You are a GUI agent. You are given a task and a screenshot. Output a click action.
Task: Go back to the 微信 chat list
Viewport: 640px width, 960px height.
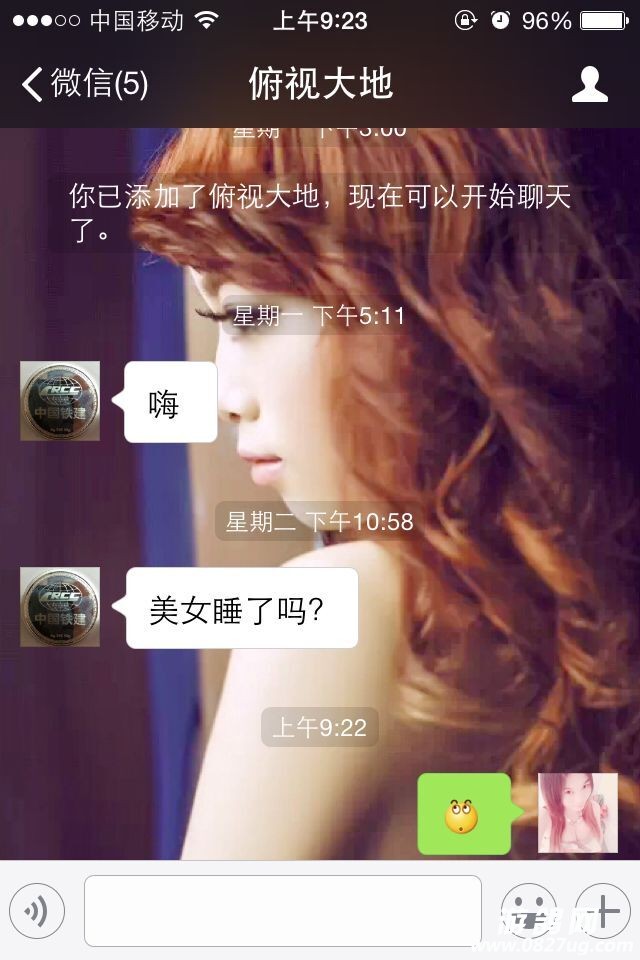[84, 84]
